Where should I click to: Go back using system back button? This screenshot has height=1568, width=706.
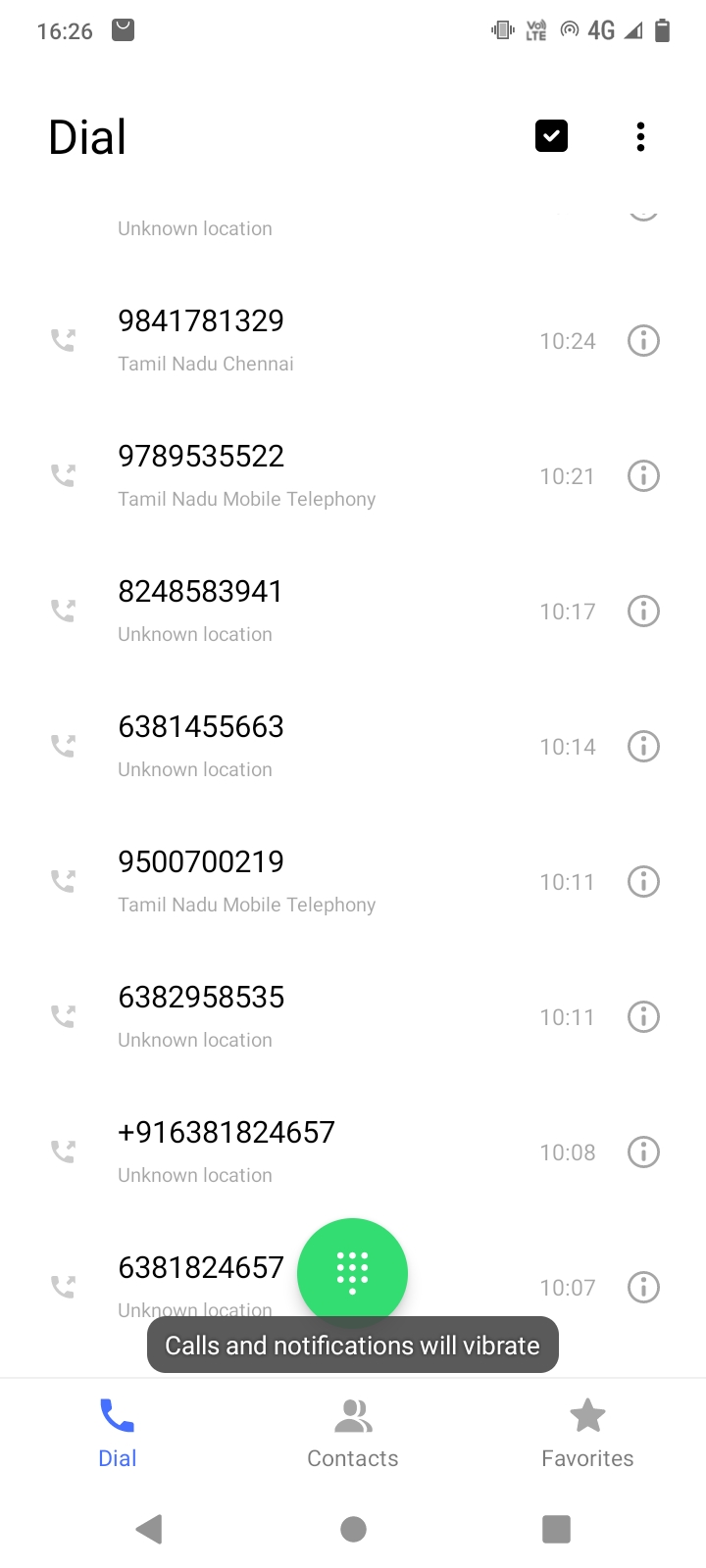(x=149, y=1529)
